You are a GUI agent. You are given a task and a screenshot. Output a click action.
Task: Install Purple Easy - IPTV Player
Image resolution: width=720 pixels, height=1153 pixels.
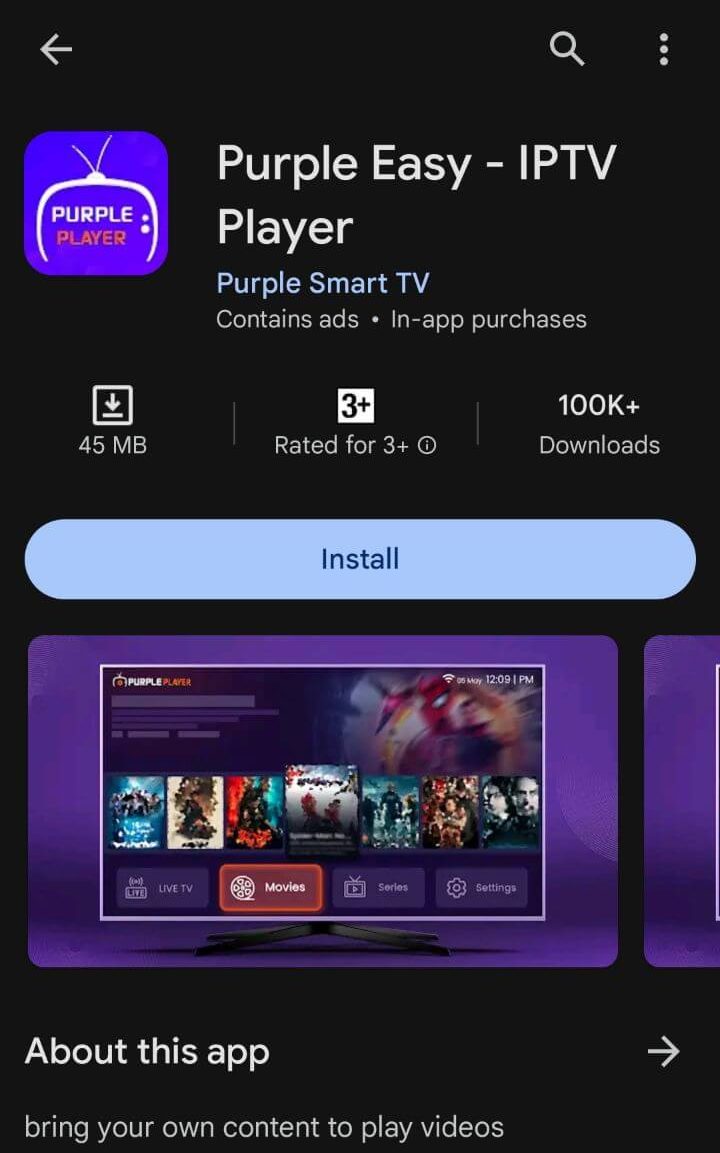coord(360,559)
